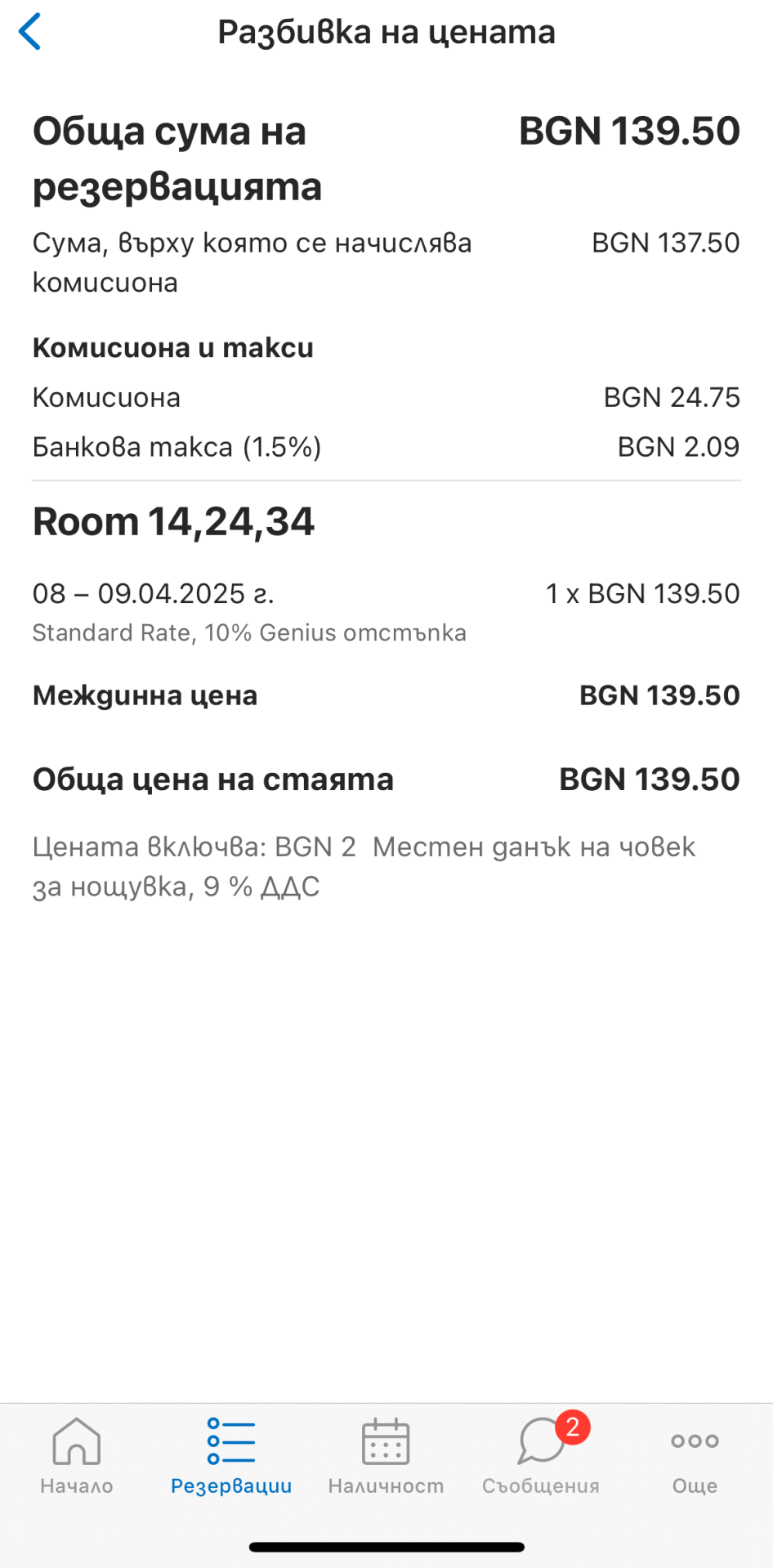Open the Още tab

pos(695,1457)
